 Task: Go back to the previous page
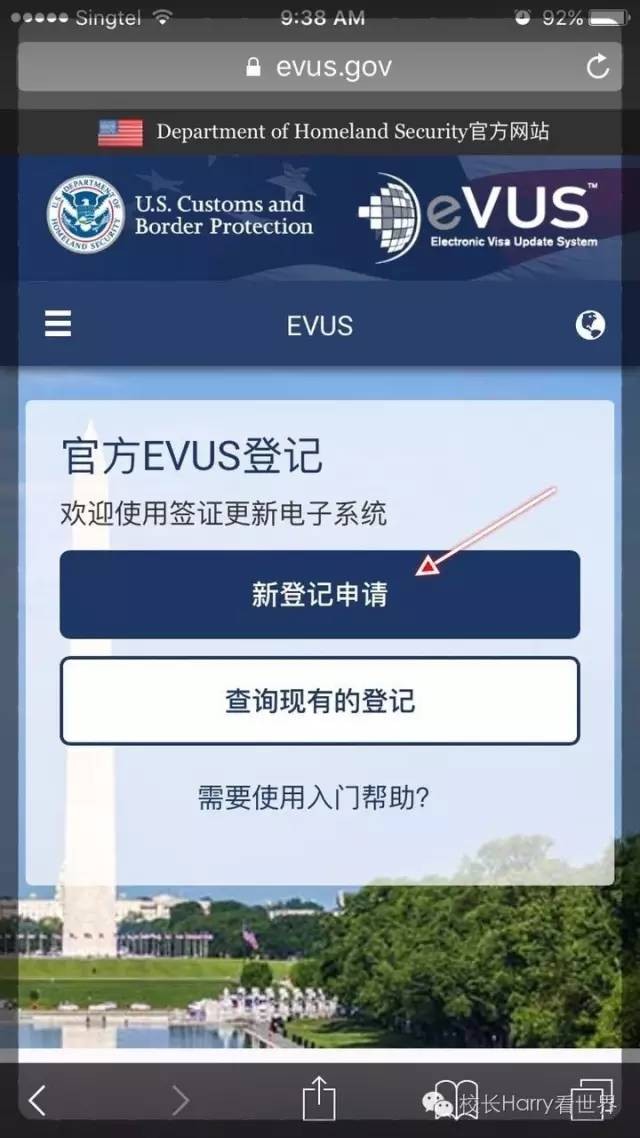click(37, 1100)
